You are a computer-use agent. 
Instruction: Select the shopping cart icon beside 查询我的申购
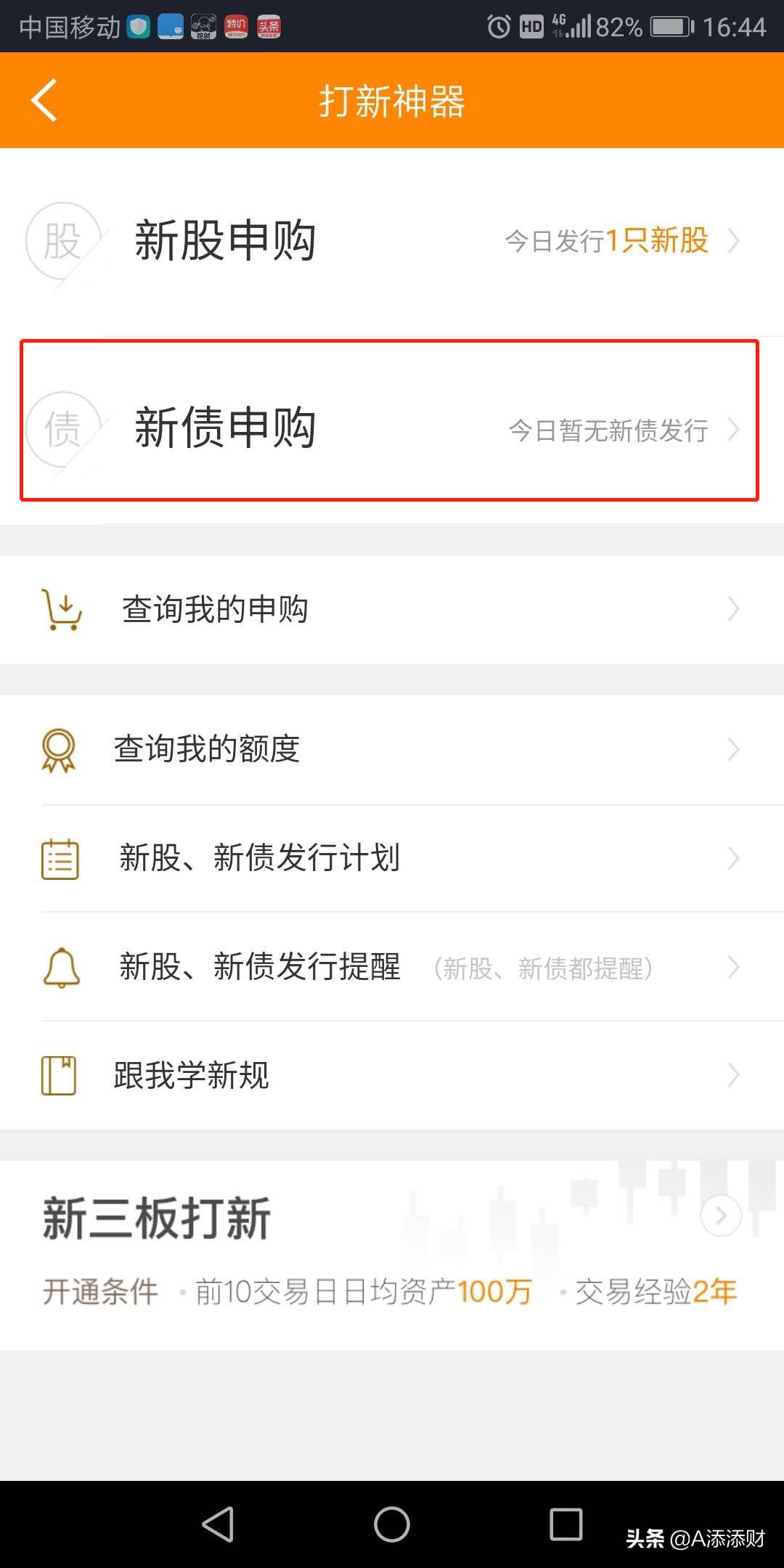click(62, 608)
